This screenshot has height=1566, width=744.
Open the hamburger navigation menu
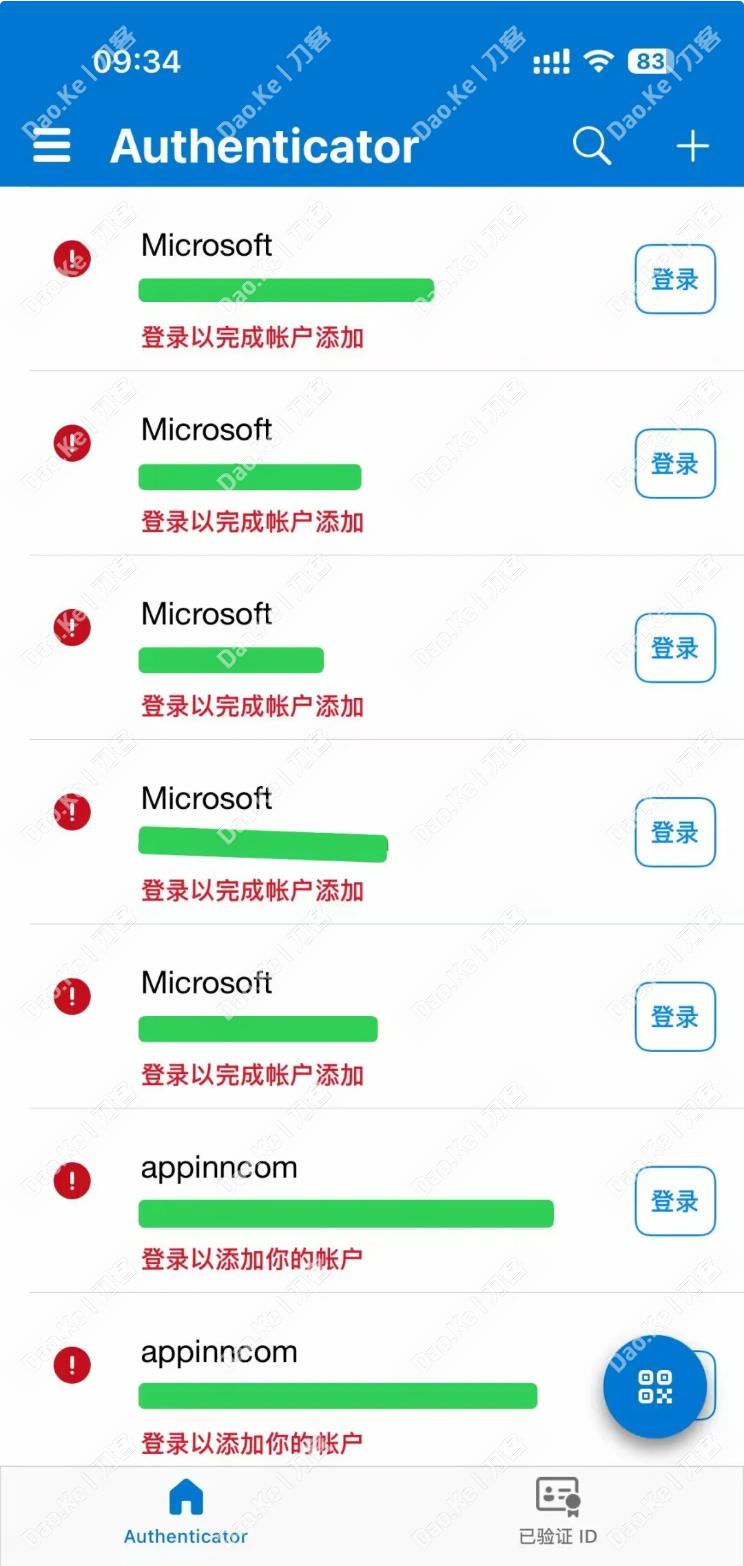coord(52,146)
